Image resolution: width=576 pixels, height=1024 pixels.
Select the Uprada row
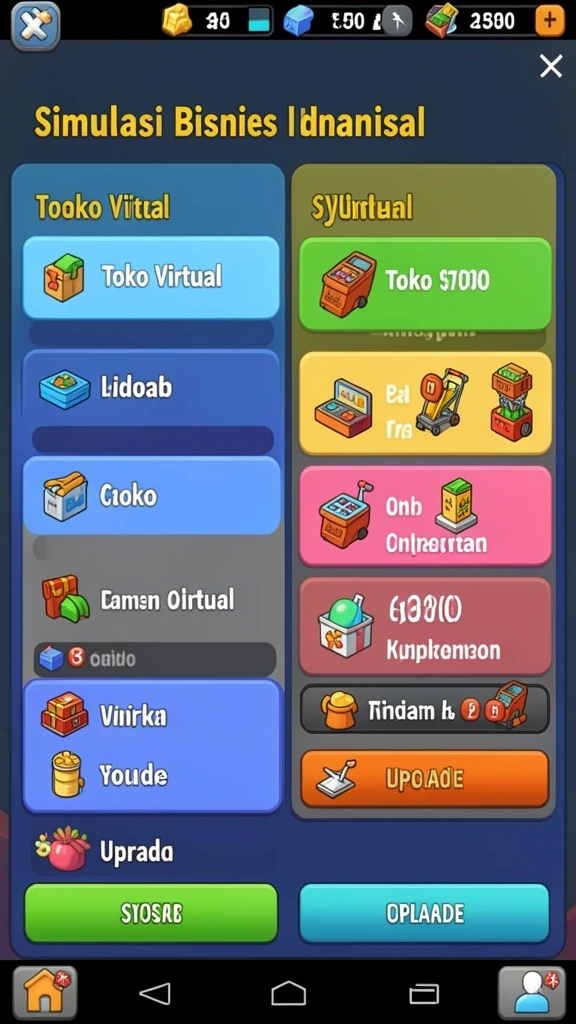coord(151,851)
